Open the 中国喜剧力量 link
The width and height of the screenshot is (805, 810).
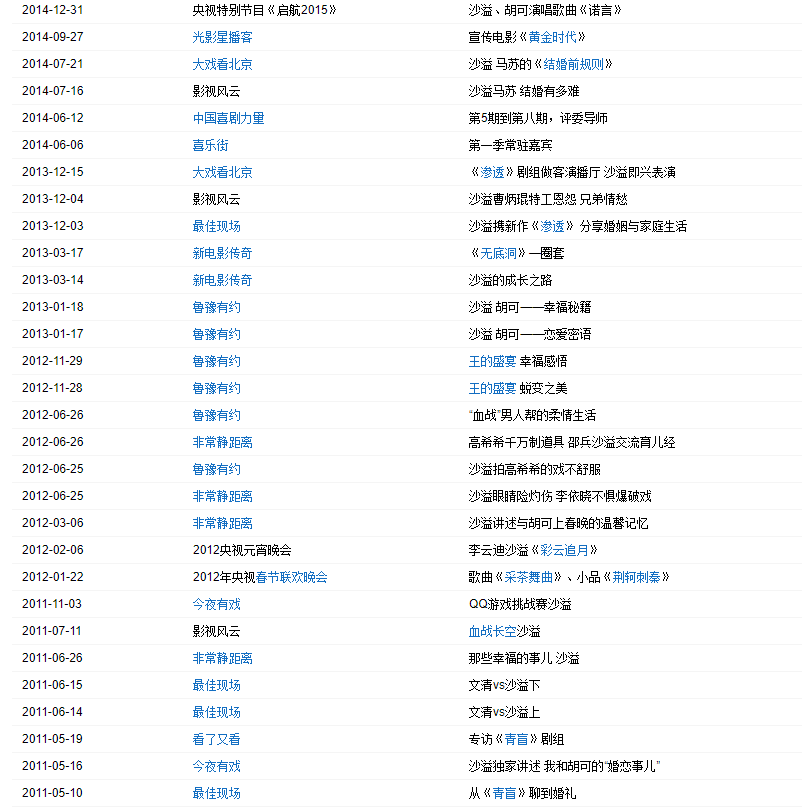pyautogui.click(x=228, y=118)
